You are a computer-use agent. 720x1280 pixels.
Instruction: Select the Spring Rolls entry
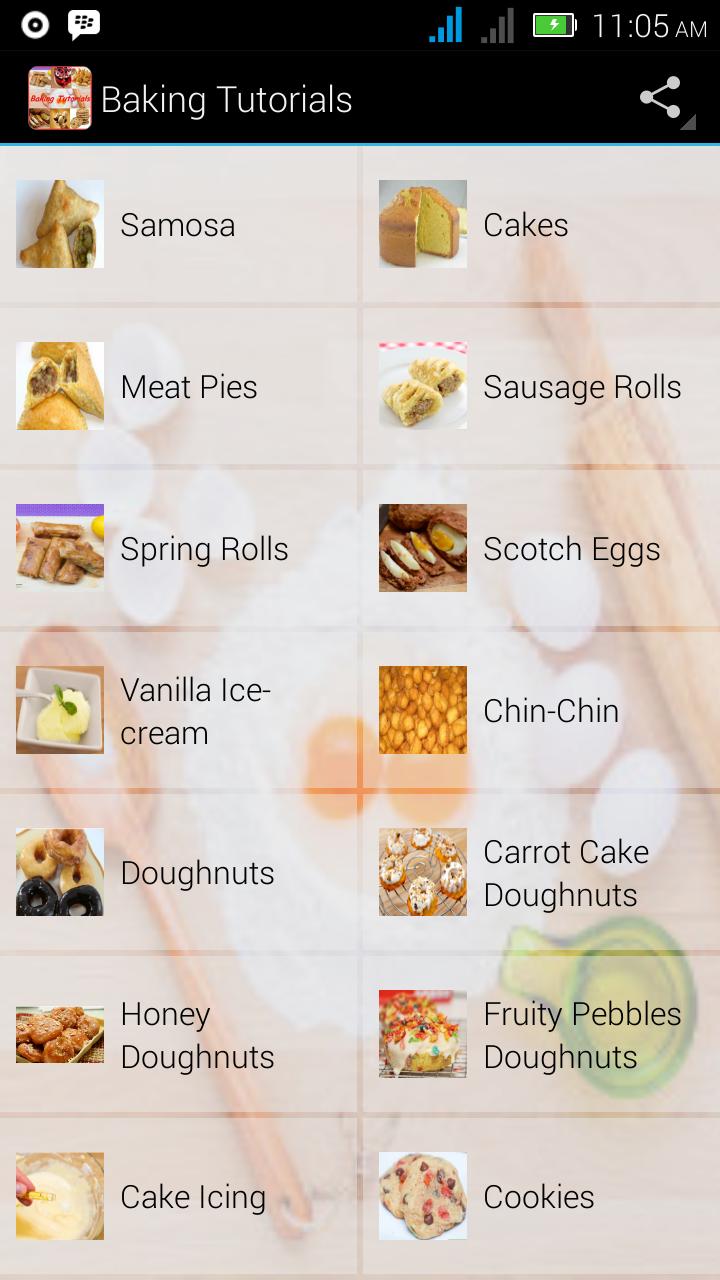click(x=204, y=548)
